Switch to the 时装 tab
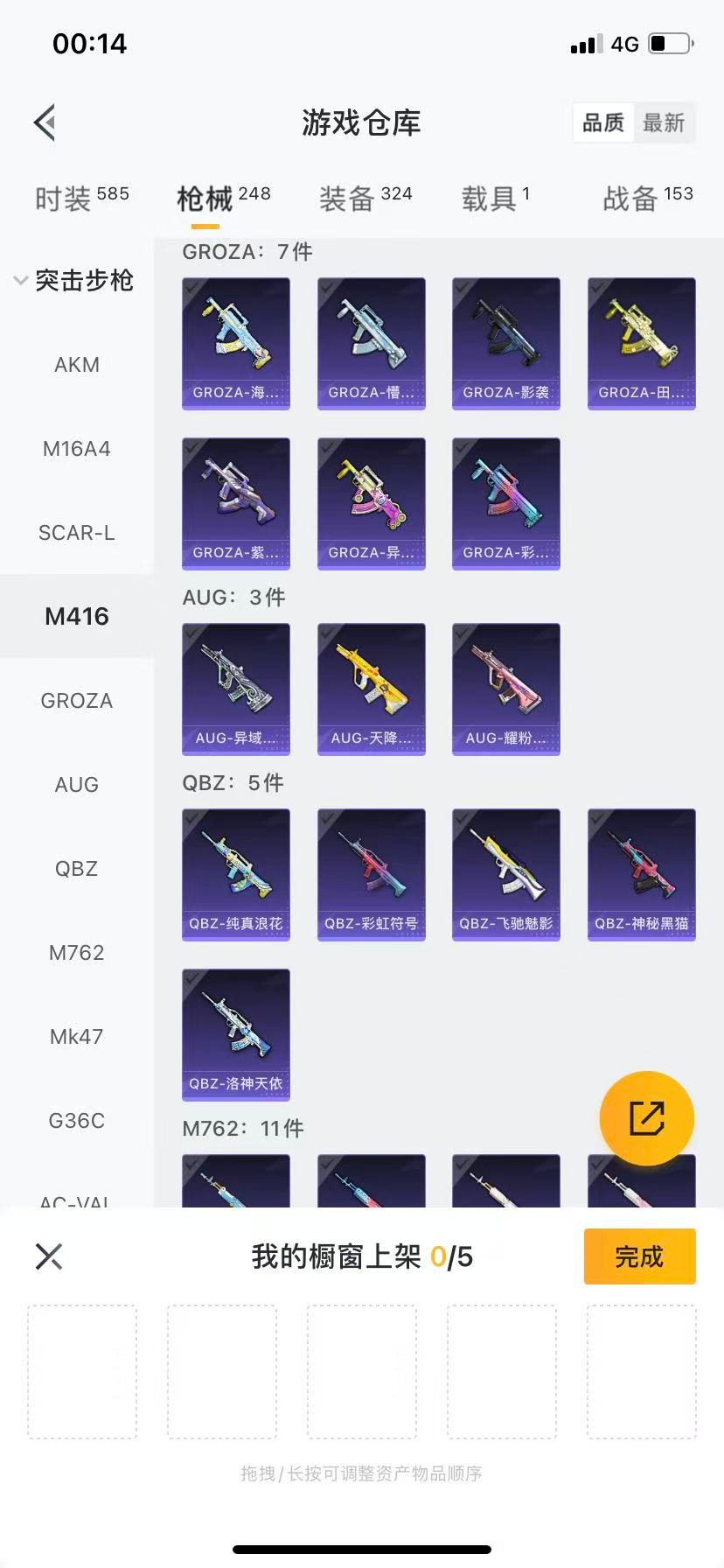The height and width of the screenshot is (1568, 724). [x=81, y=198]
